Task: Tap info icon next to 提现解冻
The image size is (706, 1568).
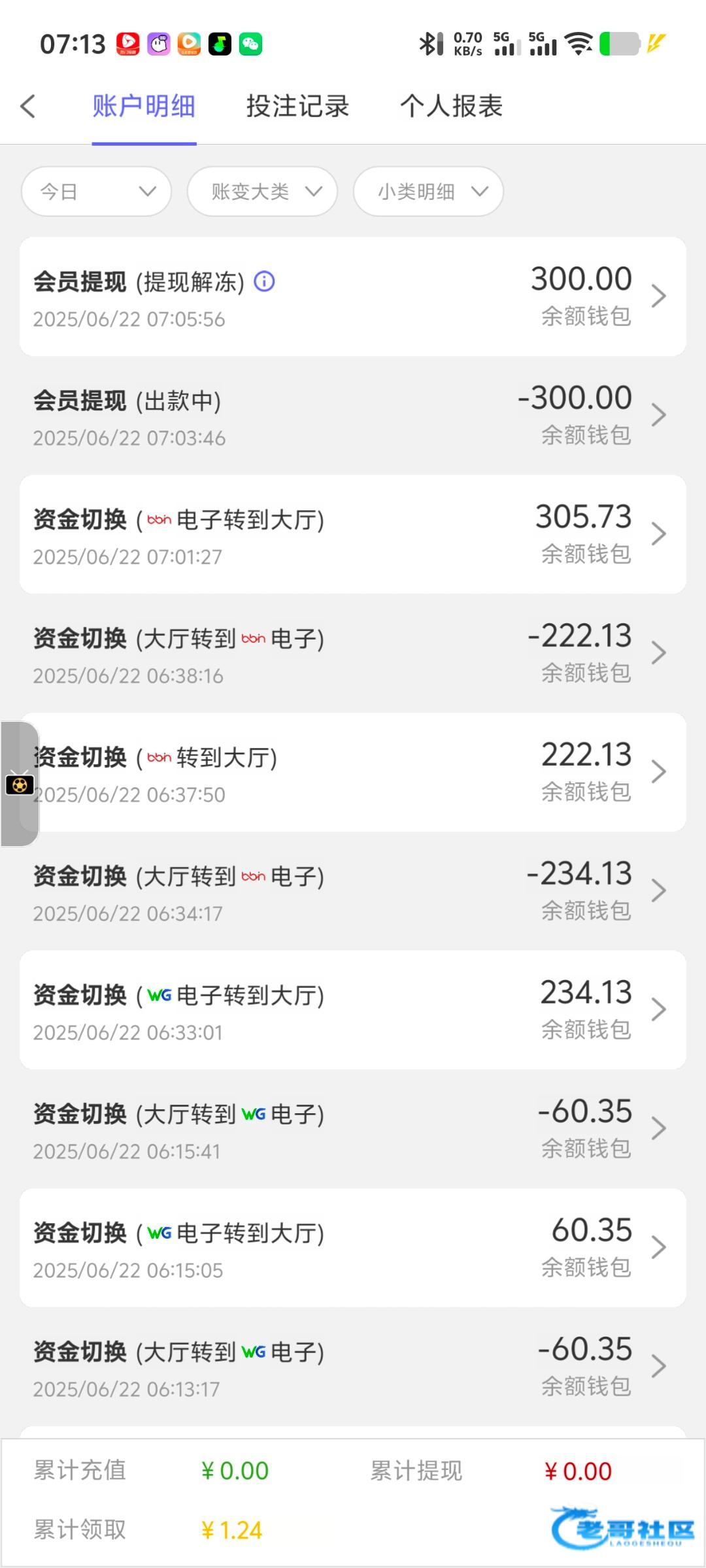Action: pos(264,282)
